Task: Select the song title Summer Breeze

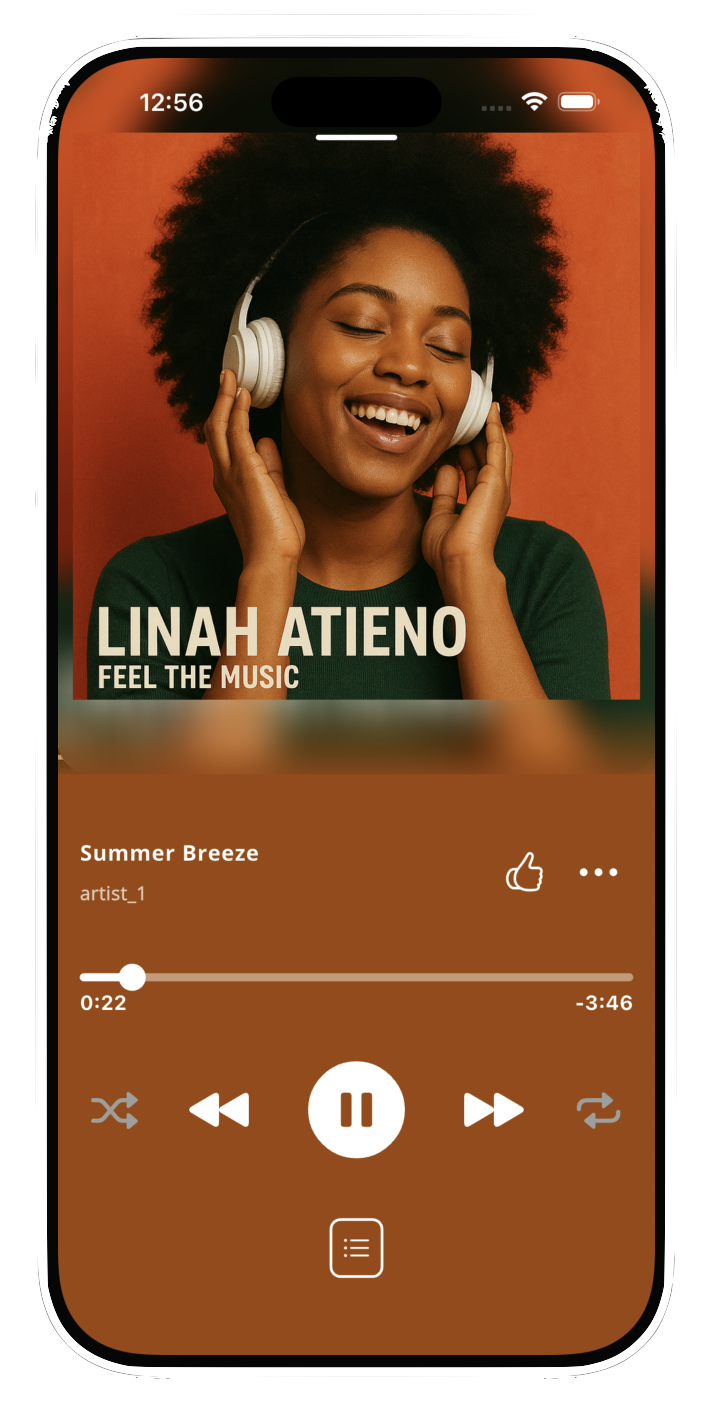Action: 168,853
